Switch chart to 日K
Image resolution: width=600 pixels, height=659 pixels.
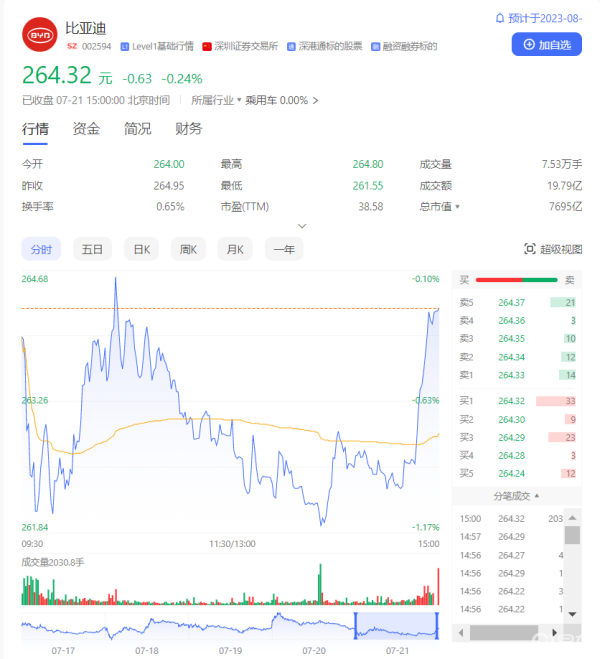click(x=141, y=249)
